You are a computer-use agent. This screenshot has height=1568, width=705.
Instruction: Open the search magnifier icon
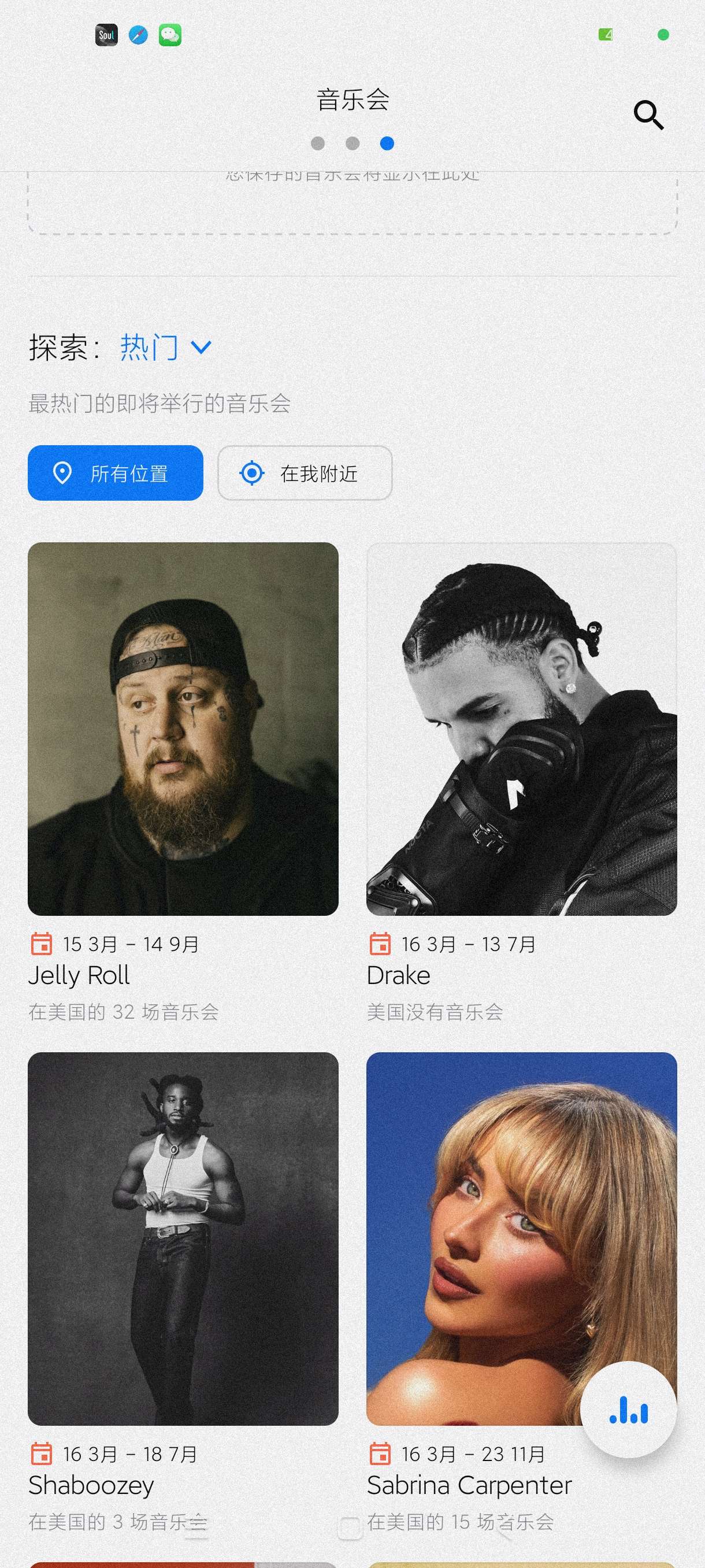(x=648, y=115)
